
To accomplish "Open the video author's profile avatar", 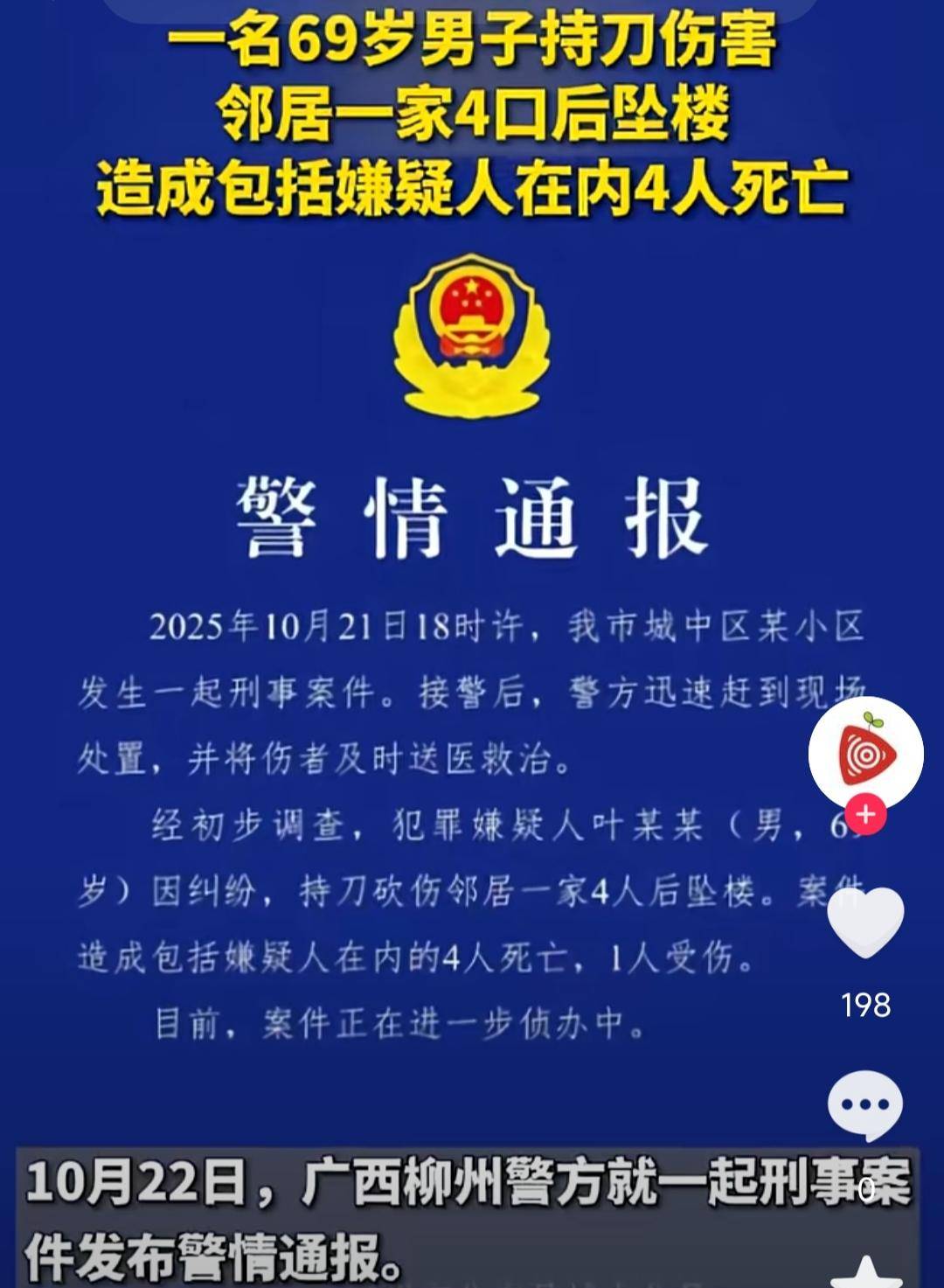I will pos(865,753).
